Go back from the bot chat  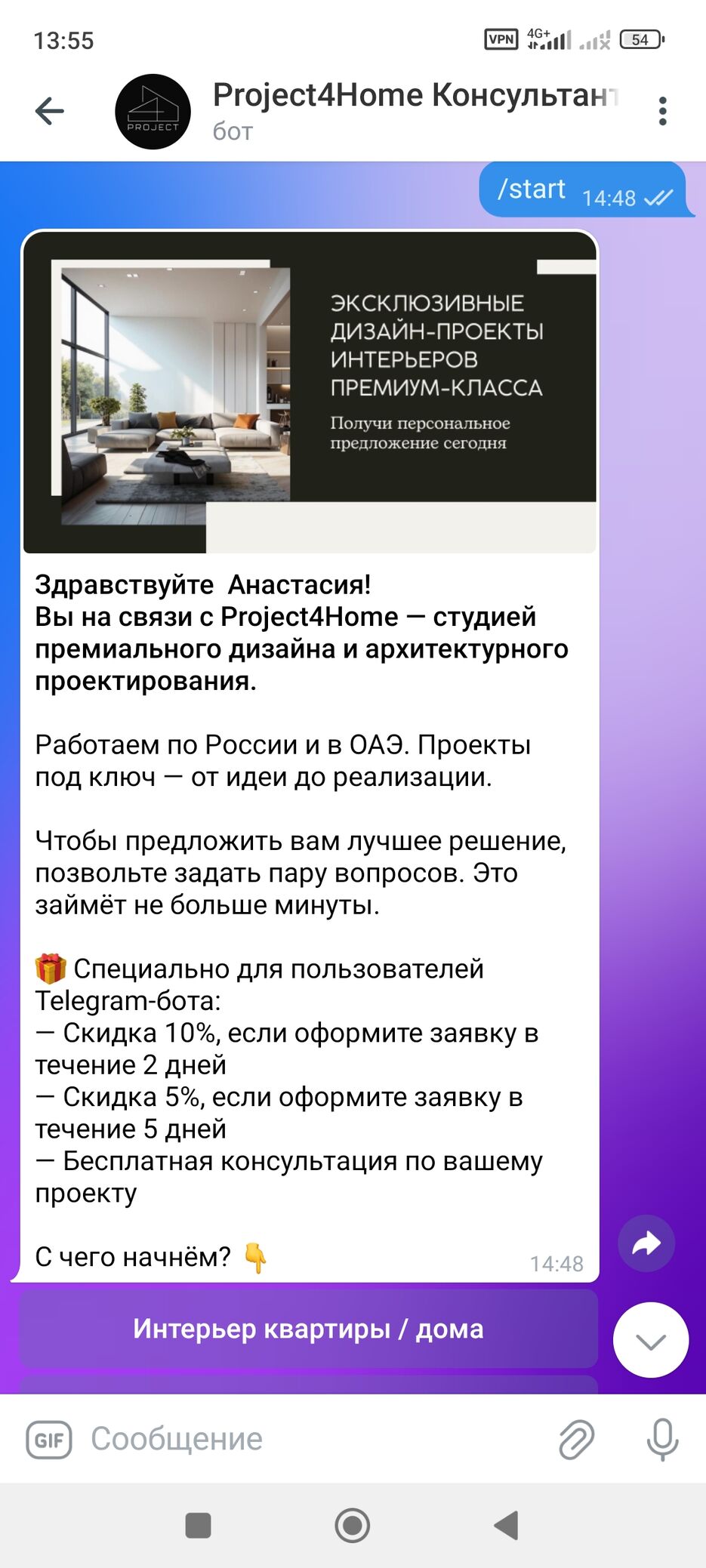pos(50,111)
